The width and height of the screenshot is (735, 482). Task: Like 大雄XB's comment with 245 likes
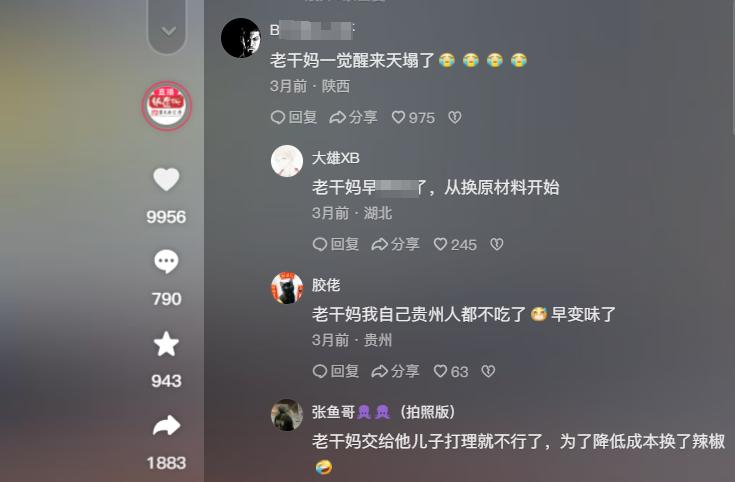[455, 244]
